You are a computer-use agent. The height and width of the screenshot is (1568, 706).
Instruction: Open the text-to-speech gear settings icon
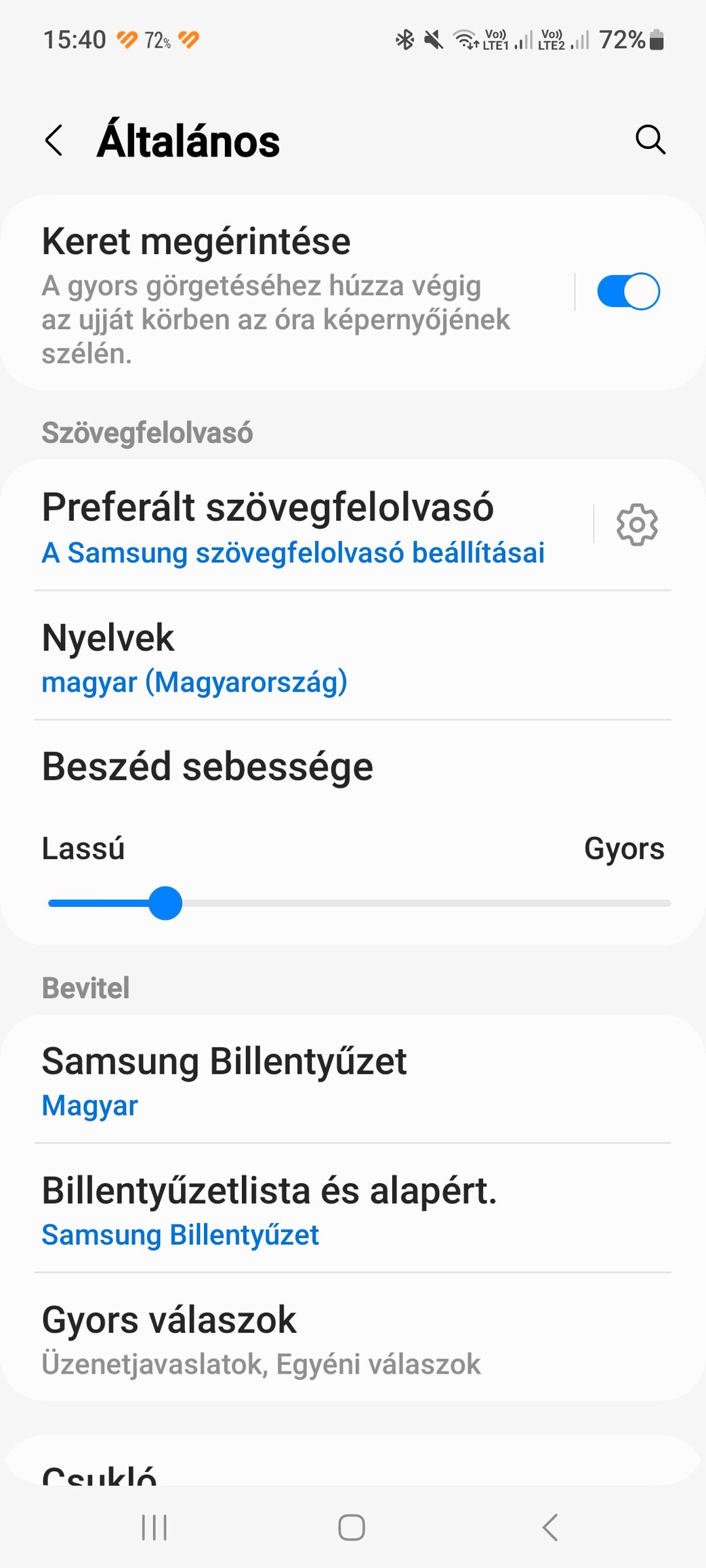(637, 525)
